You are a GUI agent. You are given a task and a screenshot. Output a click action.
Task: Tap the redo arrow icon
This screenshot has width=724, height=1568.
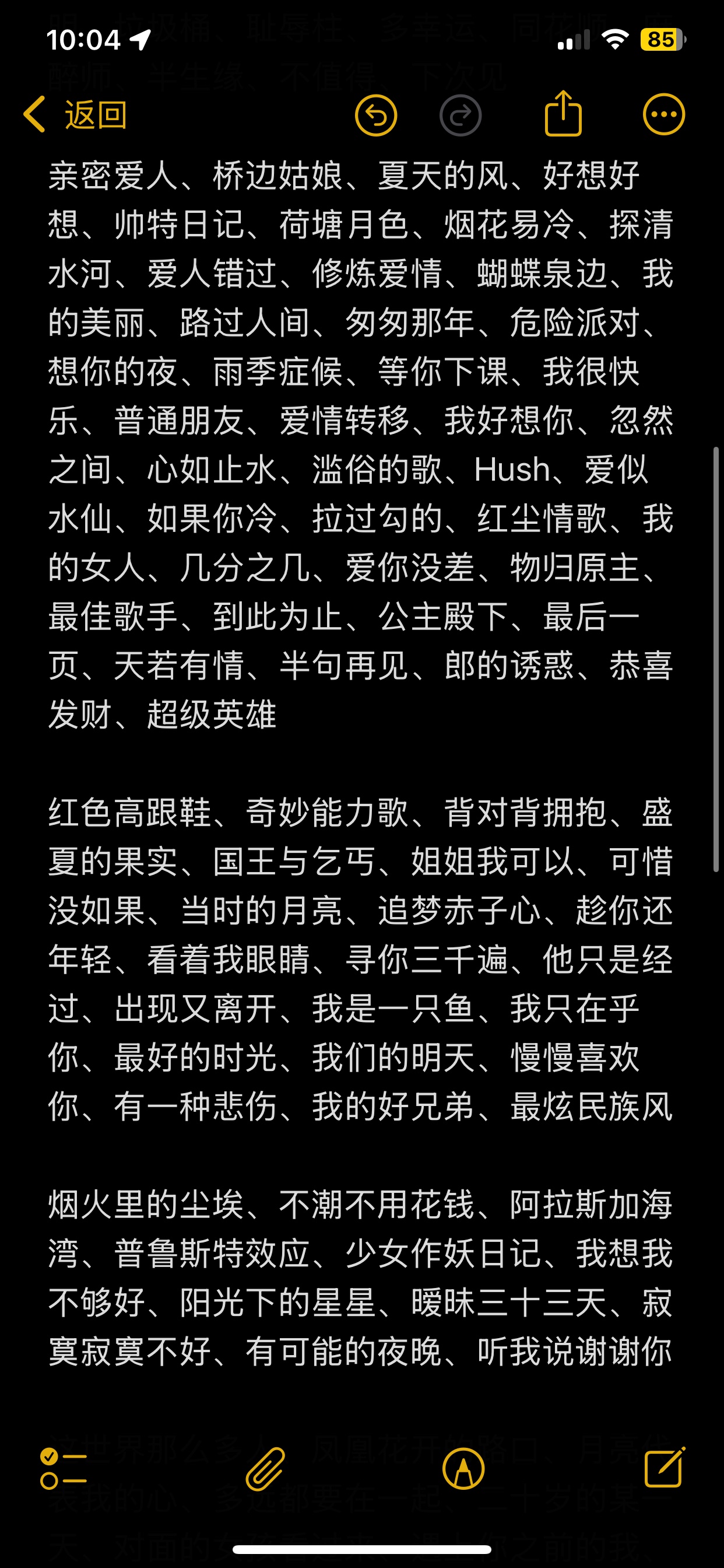point(461,114)
